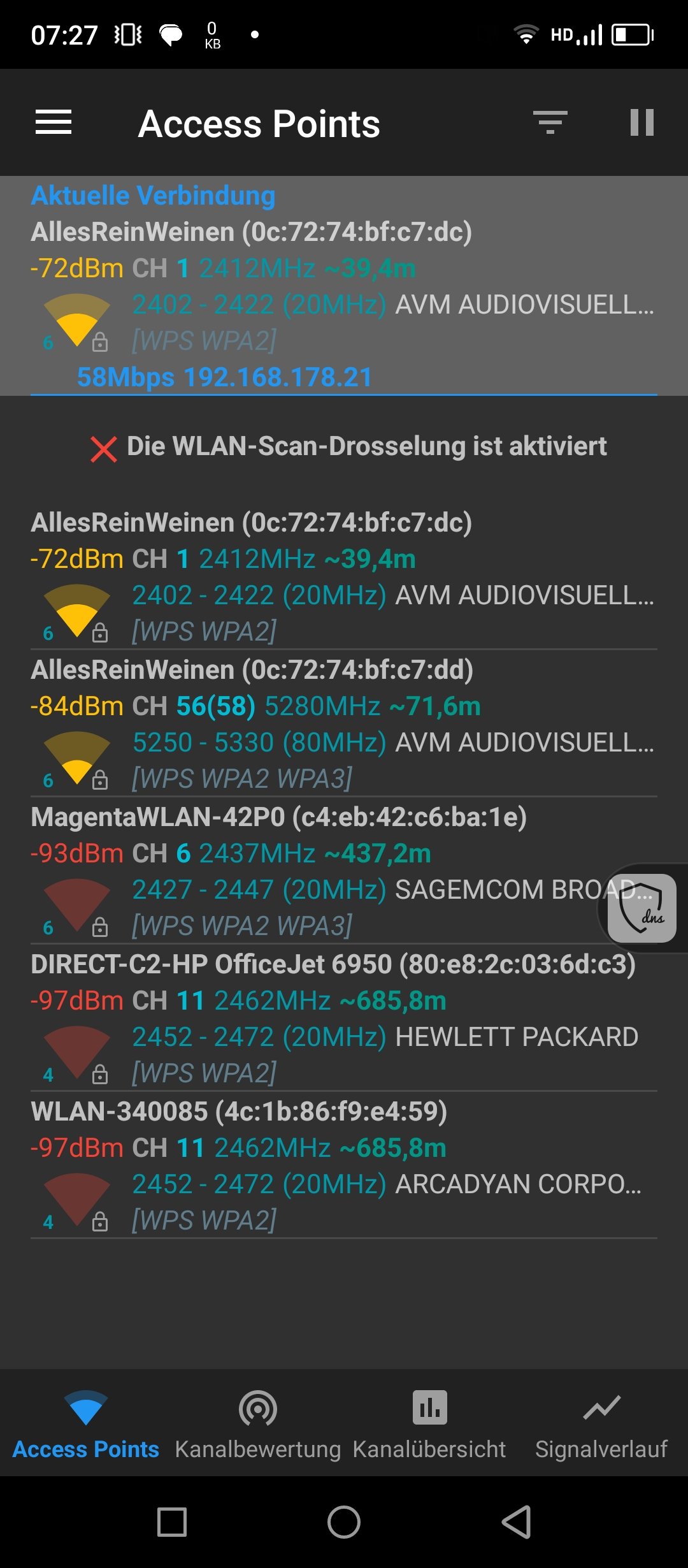Open the current connection AllesReinWeinen entry
The height and width of the screenshot is (1568, 688).
tap(344, 287)
